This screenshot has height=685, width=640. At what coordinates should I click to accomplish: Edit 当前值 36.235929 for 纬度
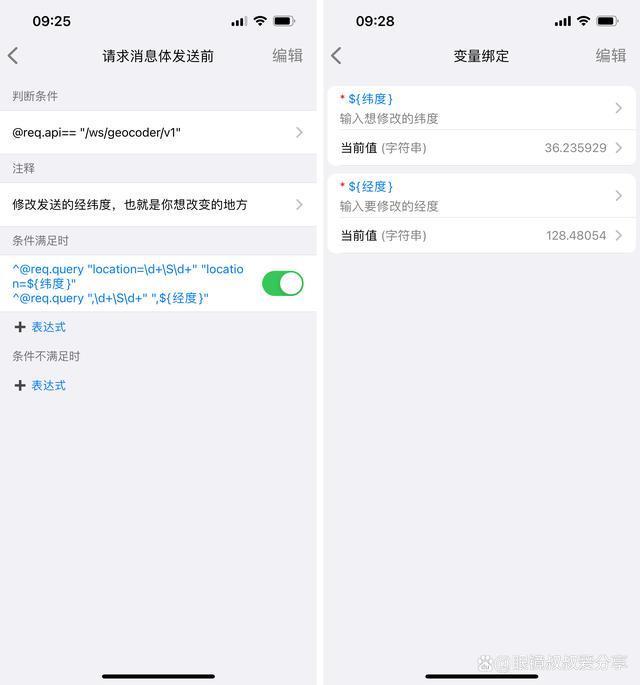coord(480,148)
